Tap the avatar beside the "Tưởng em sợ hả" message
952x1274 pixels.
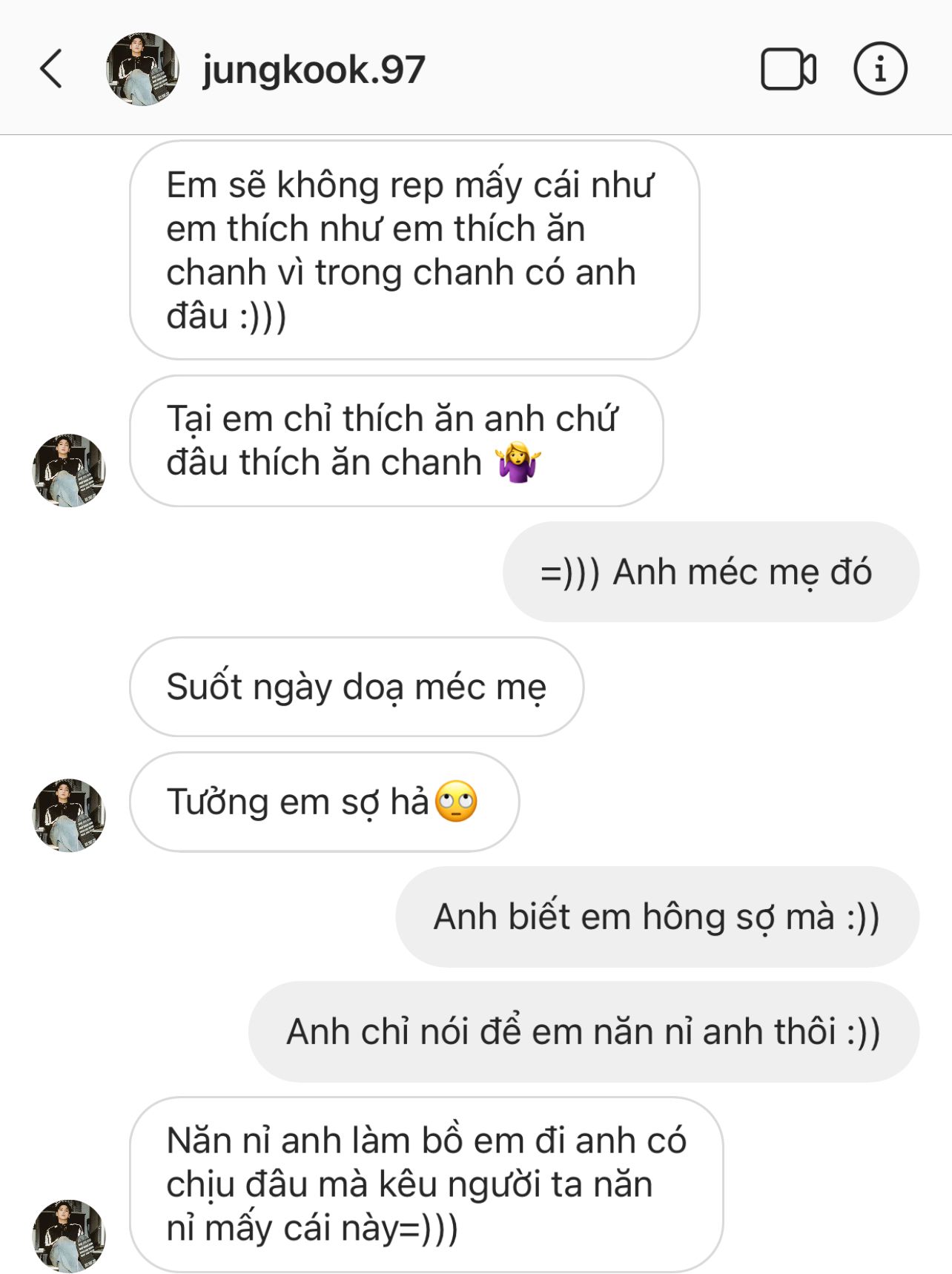[x=69, y=814]
